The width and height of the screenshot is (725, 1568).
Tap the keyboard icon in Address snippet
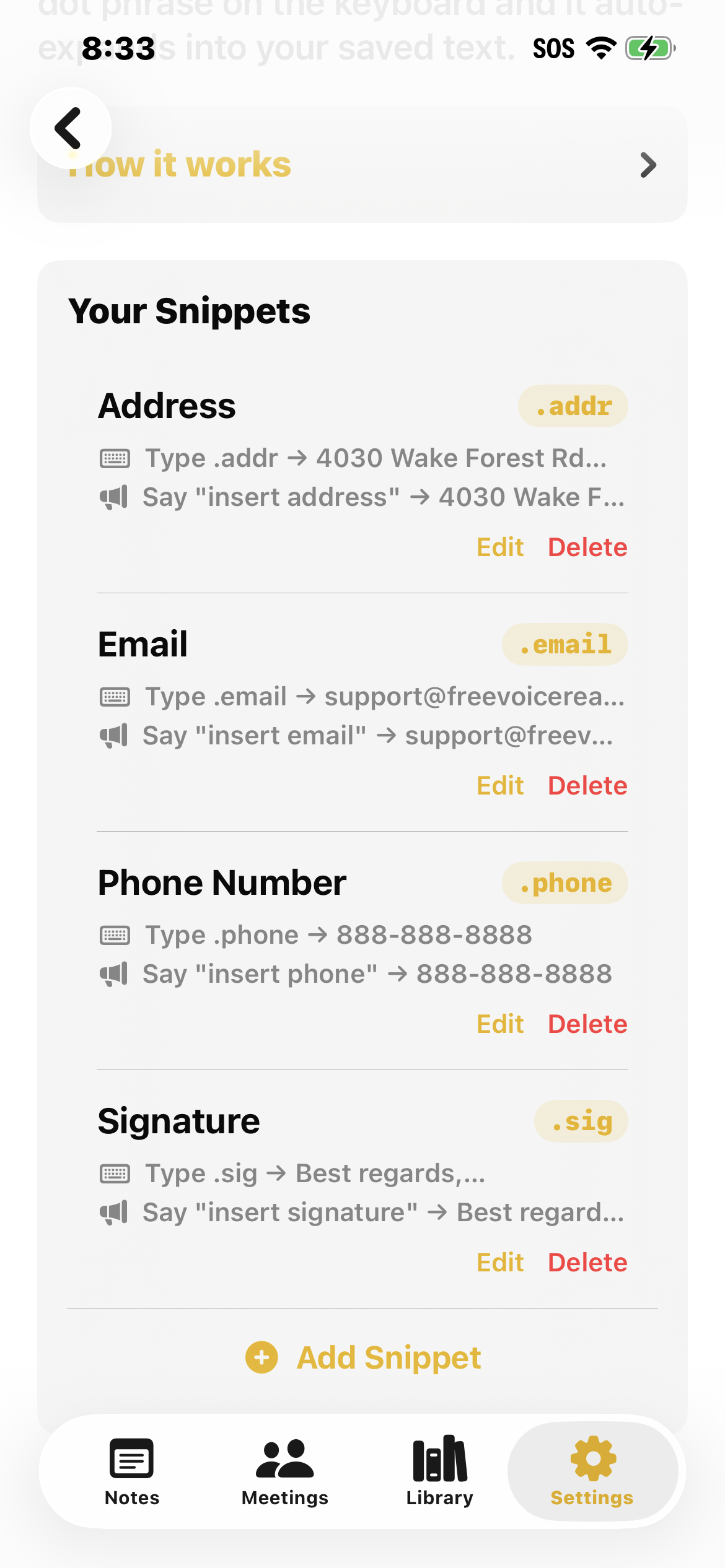[115, 458]
